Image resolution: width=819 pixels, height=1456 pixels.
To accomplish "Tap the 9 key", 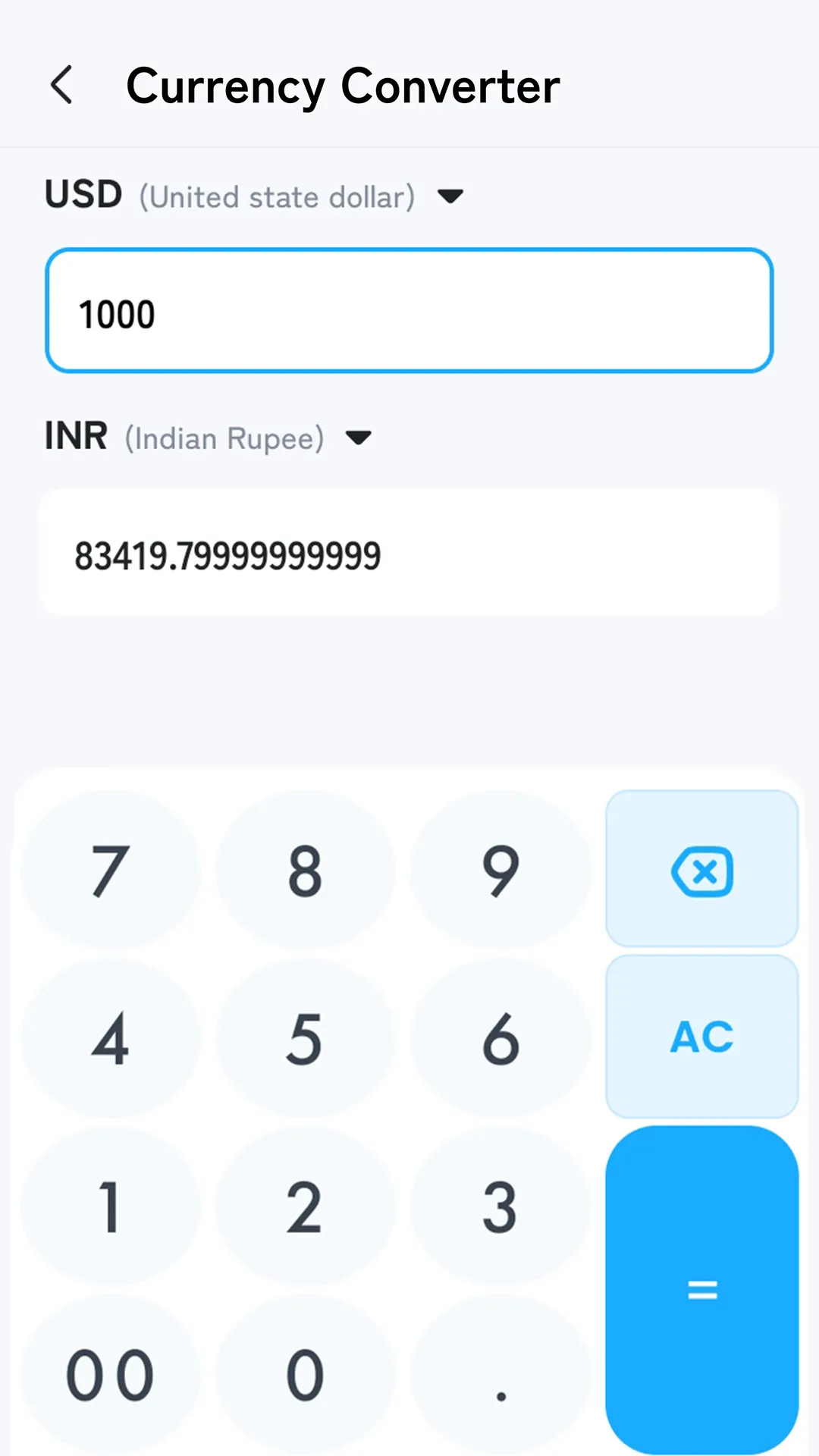I will click(x=500, y=871).
